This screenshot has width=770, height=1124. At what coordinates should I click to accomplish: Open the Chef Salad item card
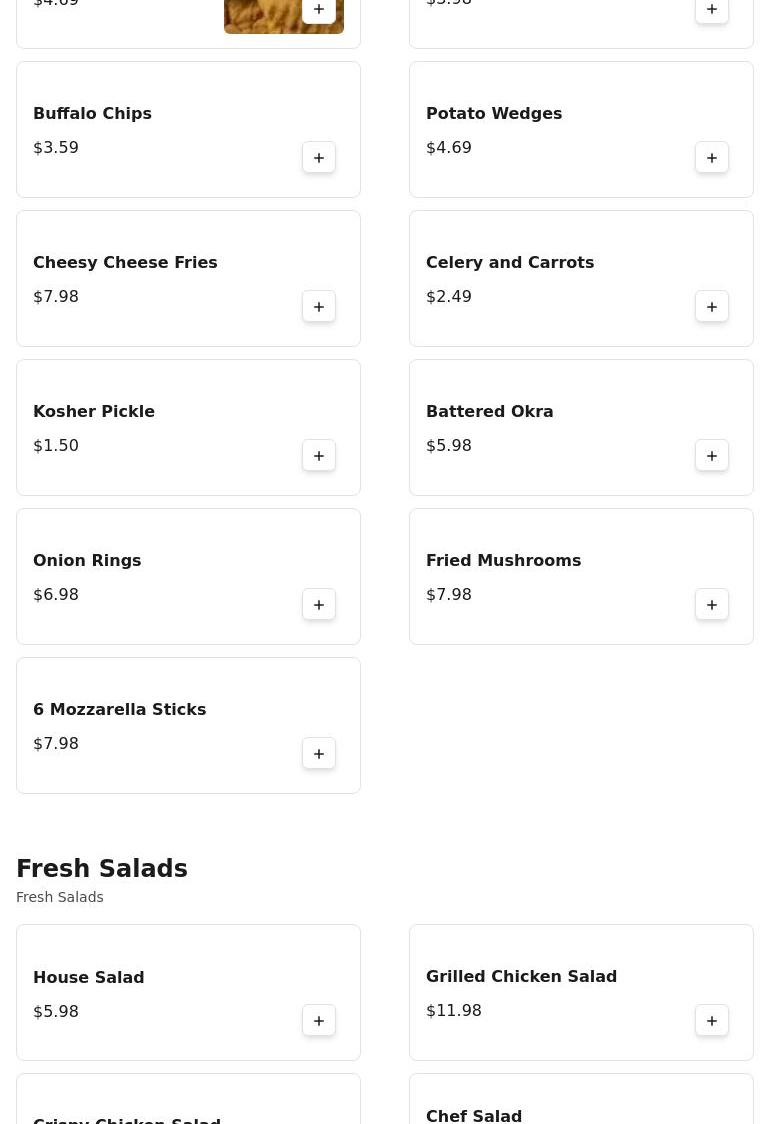[580, 1105]
